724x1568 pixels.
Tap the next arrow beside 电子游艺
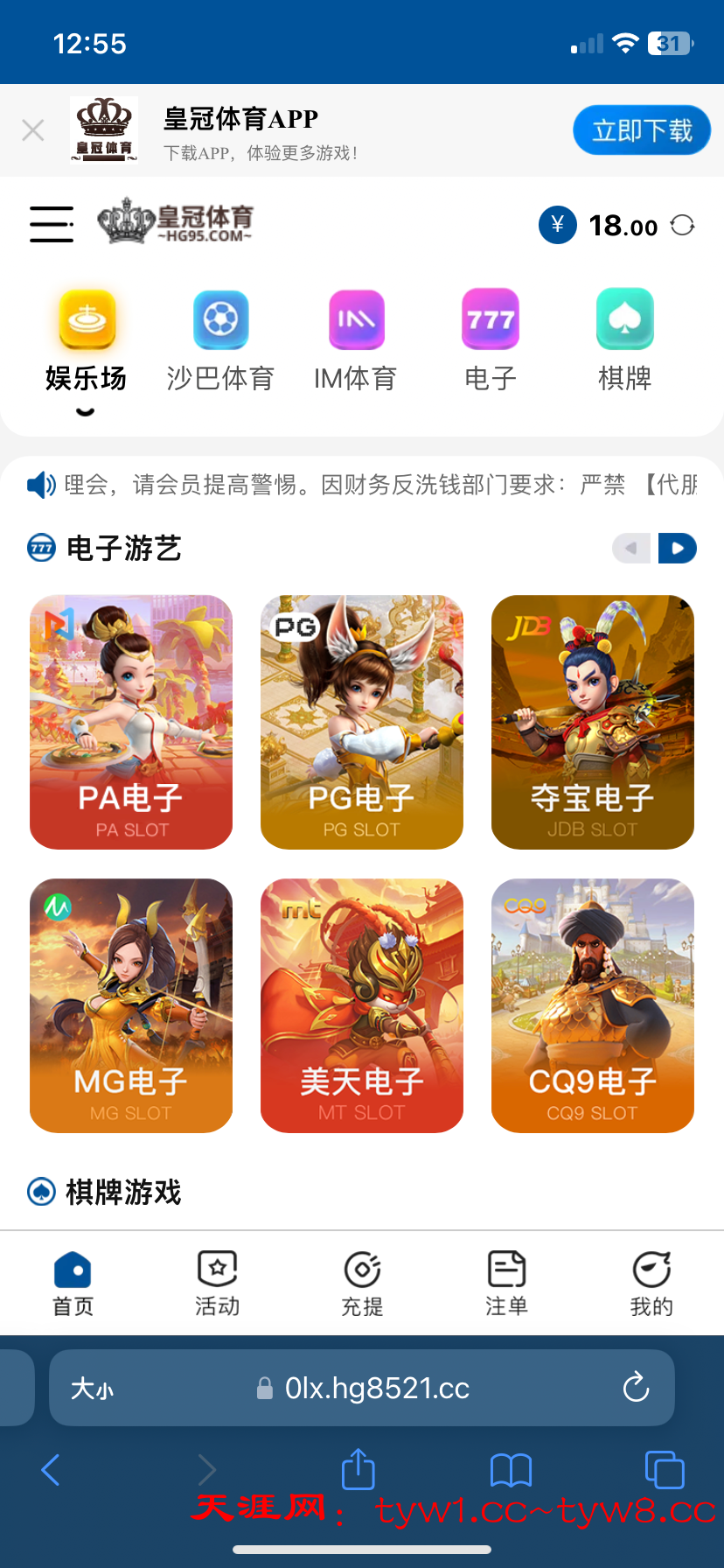(678, 548)
